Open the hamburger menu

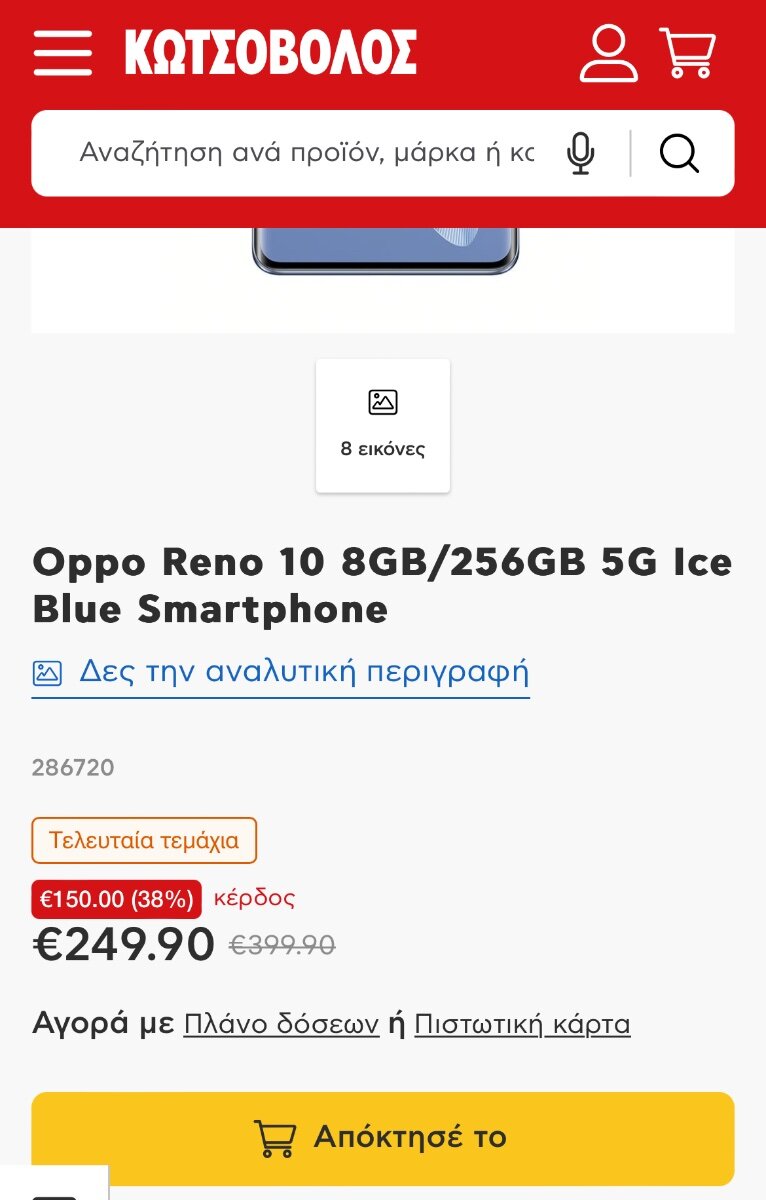62,52
